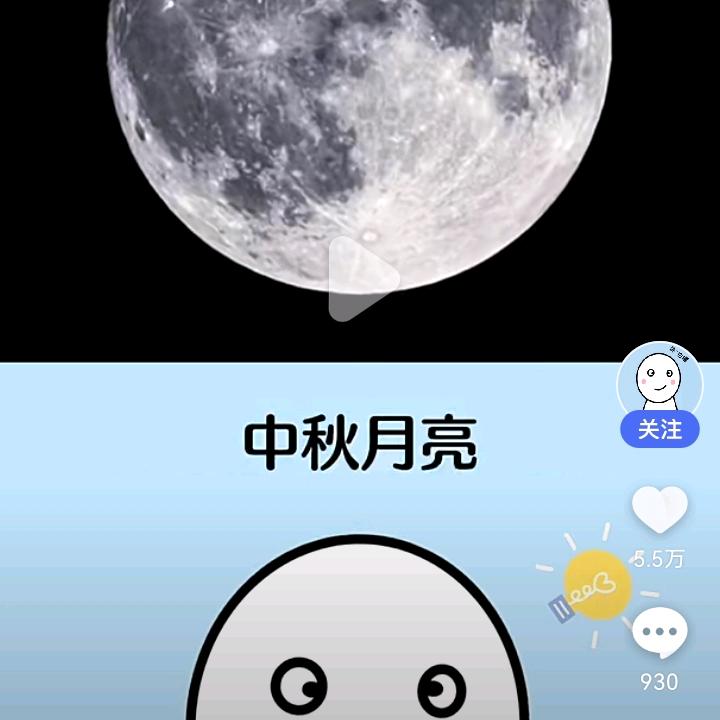Screen dimensions: 720x720
Task: Resume the paused video
Action: pyautogui.click(x=362, y=279)
